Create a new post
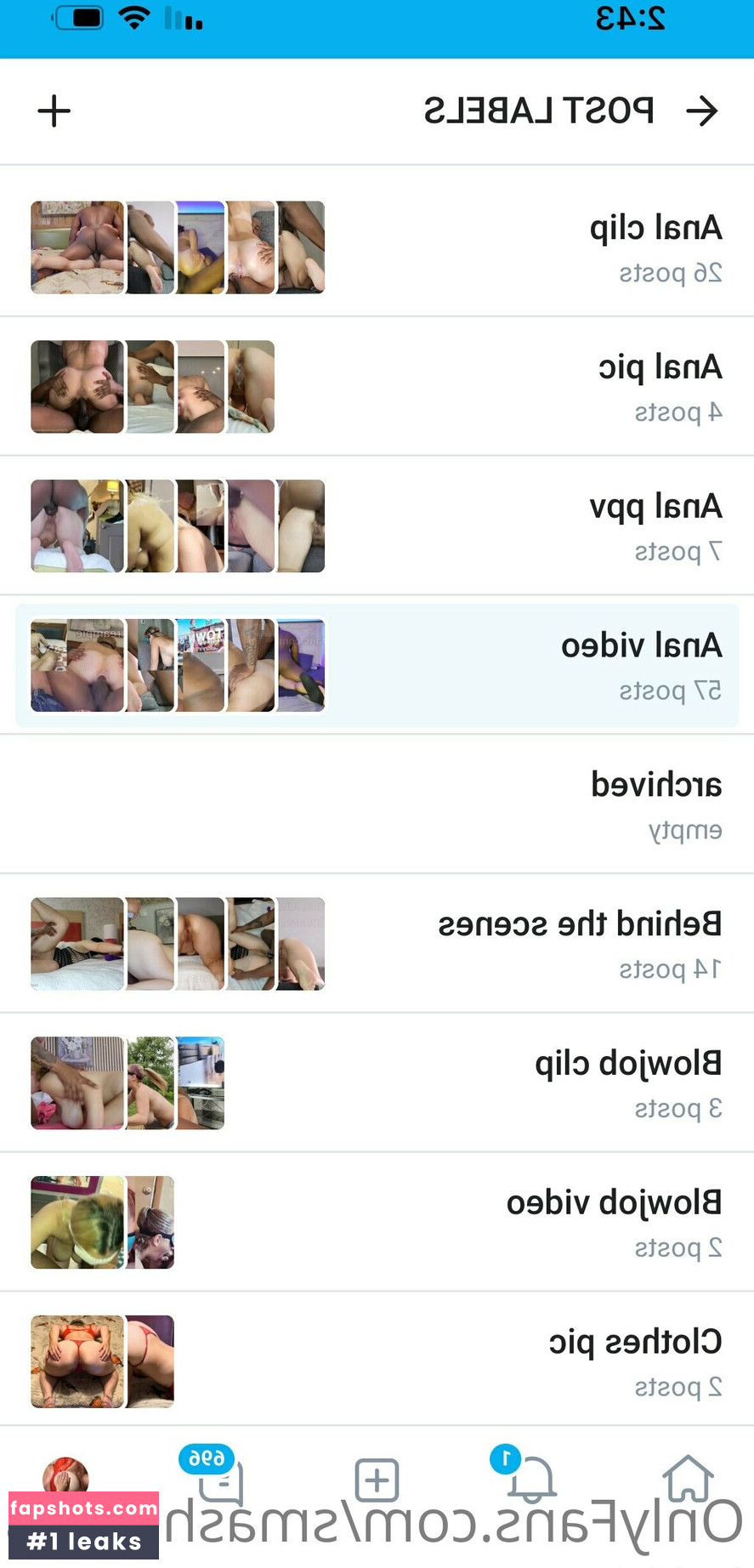 (x=377, y=1480)
